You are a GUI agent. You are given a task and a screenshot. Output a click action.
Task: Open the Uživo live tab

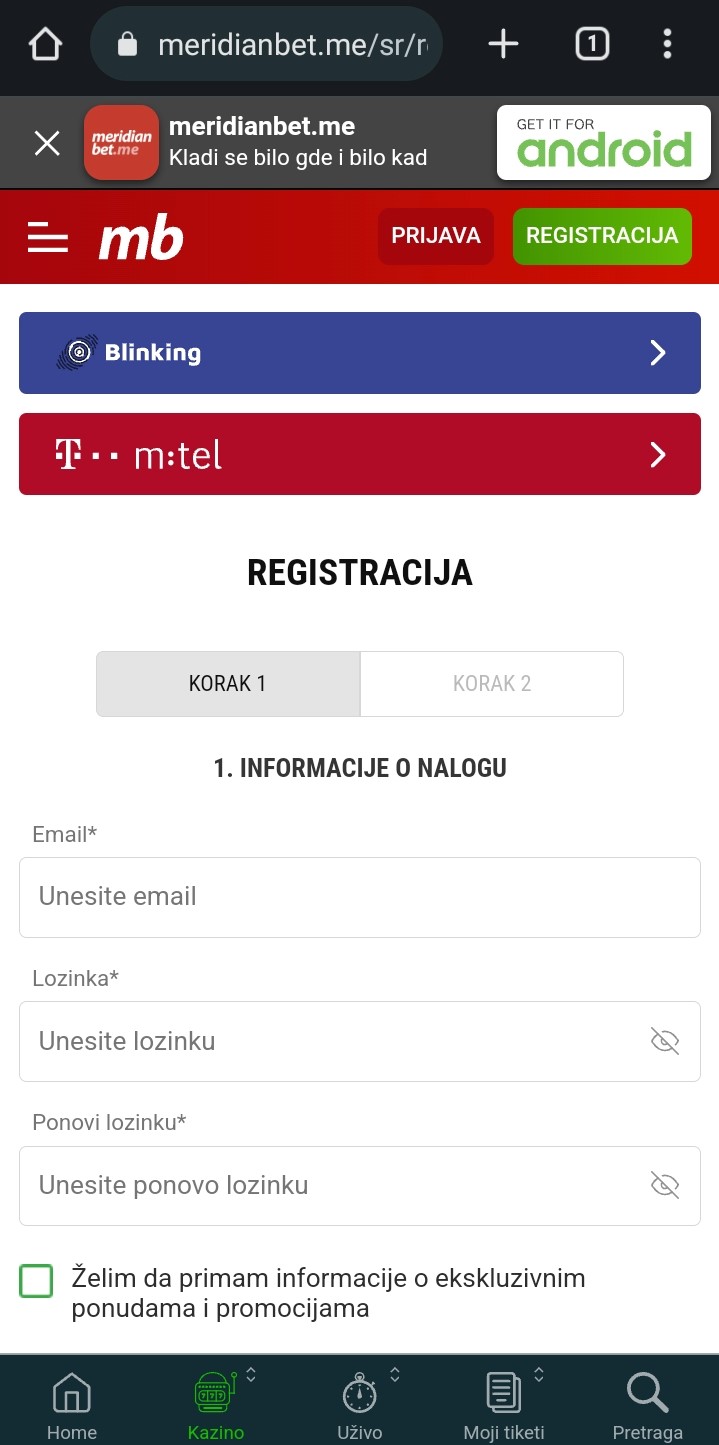(x=360, y=1405)
